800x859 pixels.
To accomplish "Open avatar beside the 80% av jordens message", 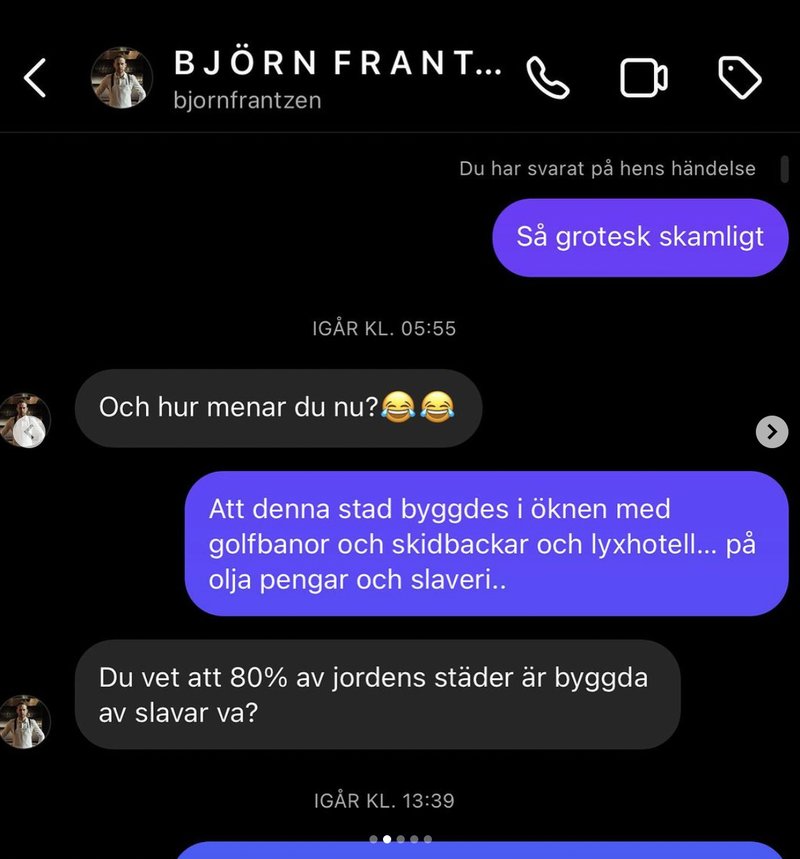I will [x=24, y=720].
